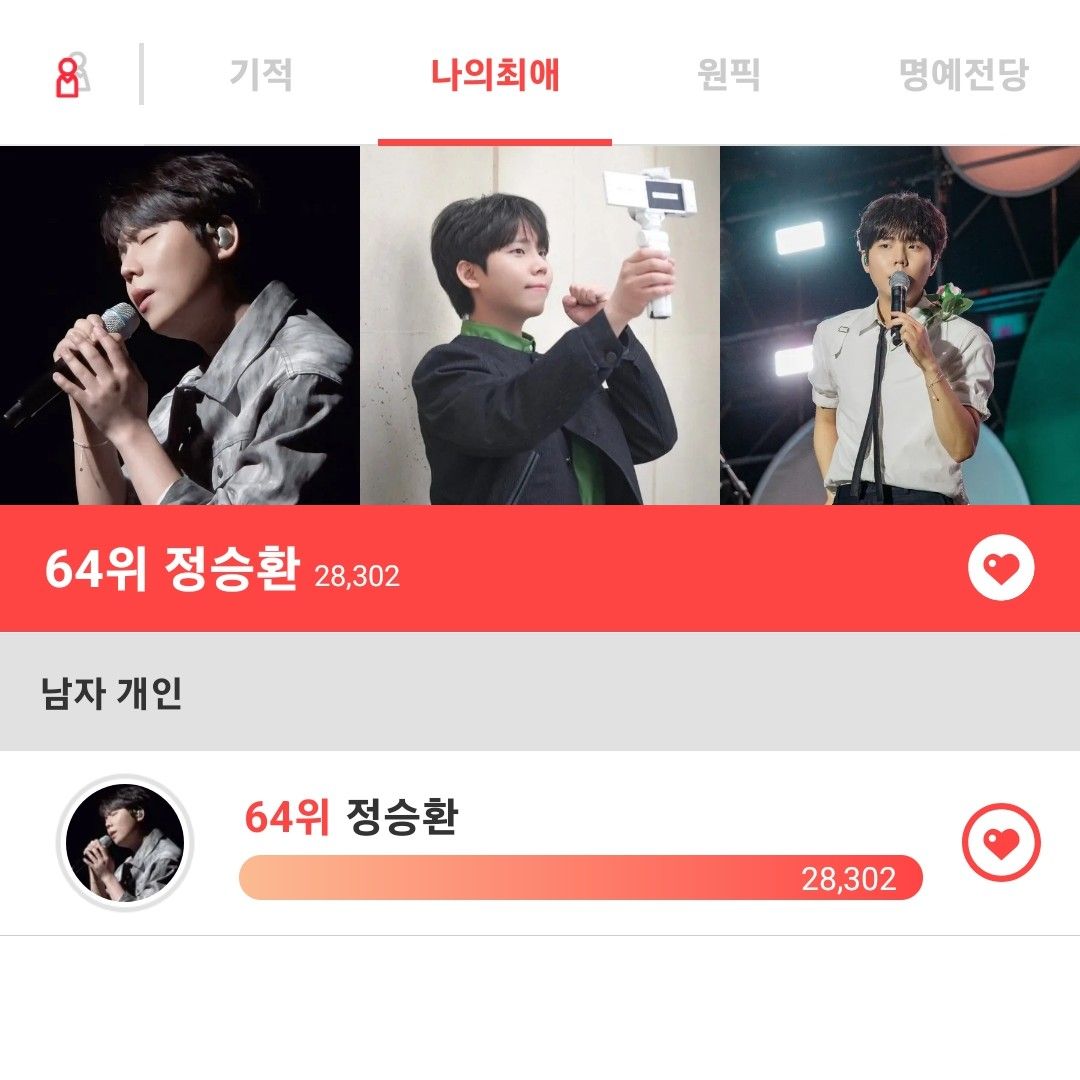The width and height of the screenshot is (1080, 1080).
Task: Tap the heart in 정승환's list row
Action: (x=1001, y=844)
